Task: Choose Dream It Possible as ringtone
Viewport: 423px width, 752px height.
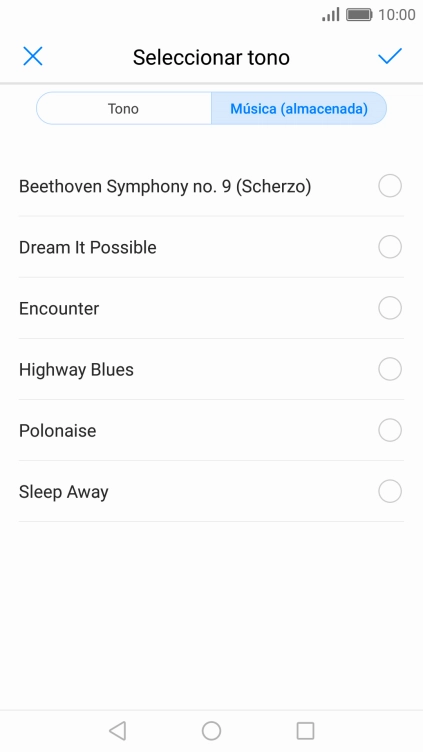Action: click(x=211, y=247)
